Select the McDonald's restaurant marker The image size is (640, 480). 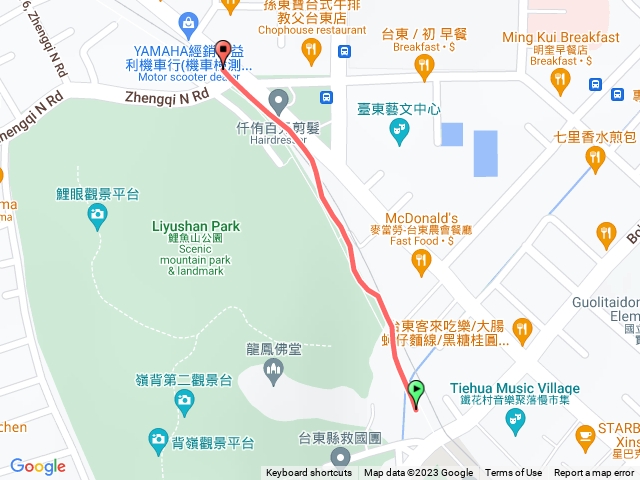pyautogui.click(x=421, y=261)
